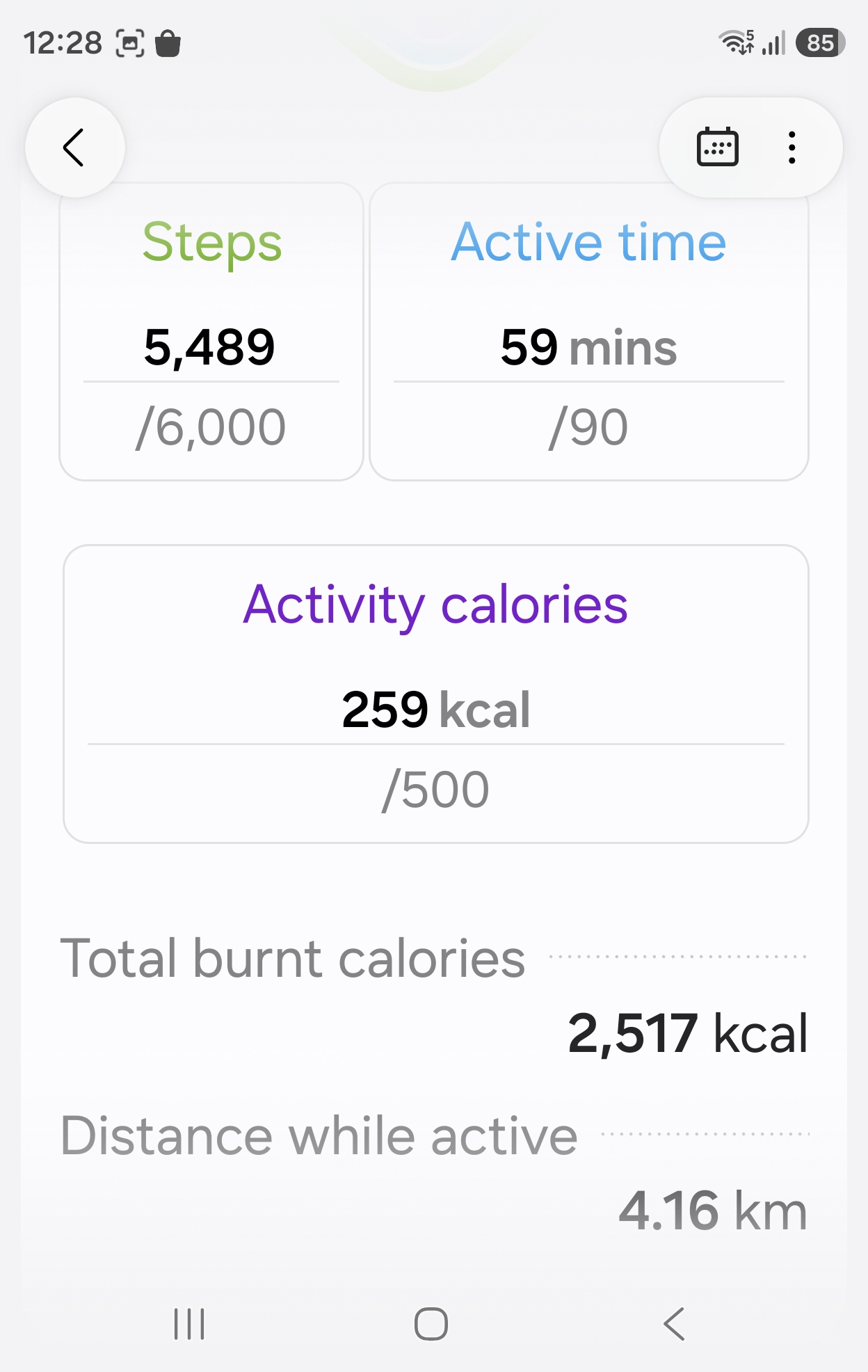Open the three-dot overflow menu

pos(791,147)
